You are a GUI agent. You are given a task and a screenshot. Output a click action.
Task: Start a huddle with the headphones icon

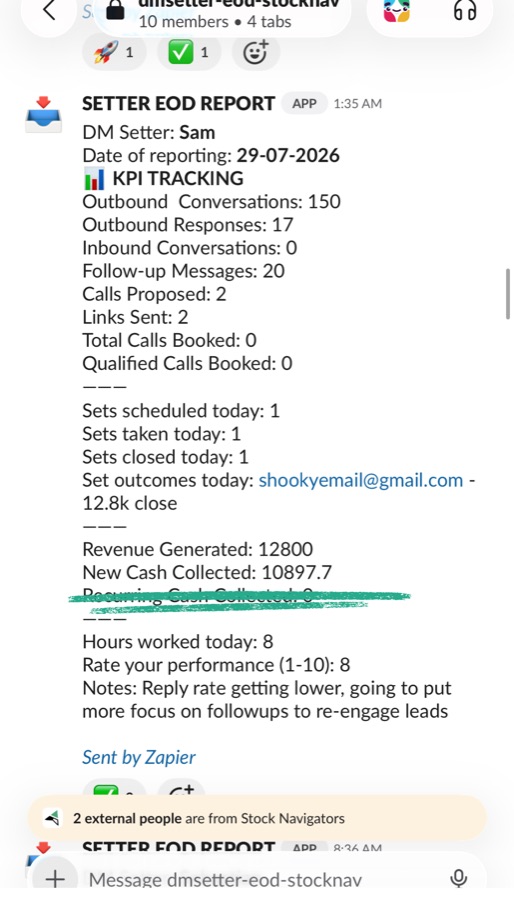pos(465,10)
